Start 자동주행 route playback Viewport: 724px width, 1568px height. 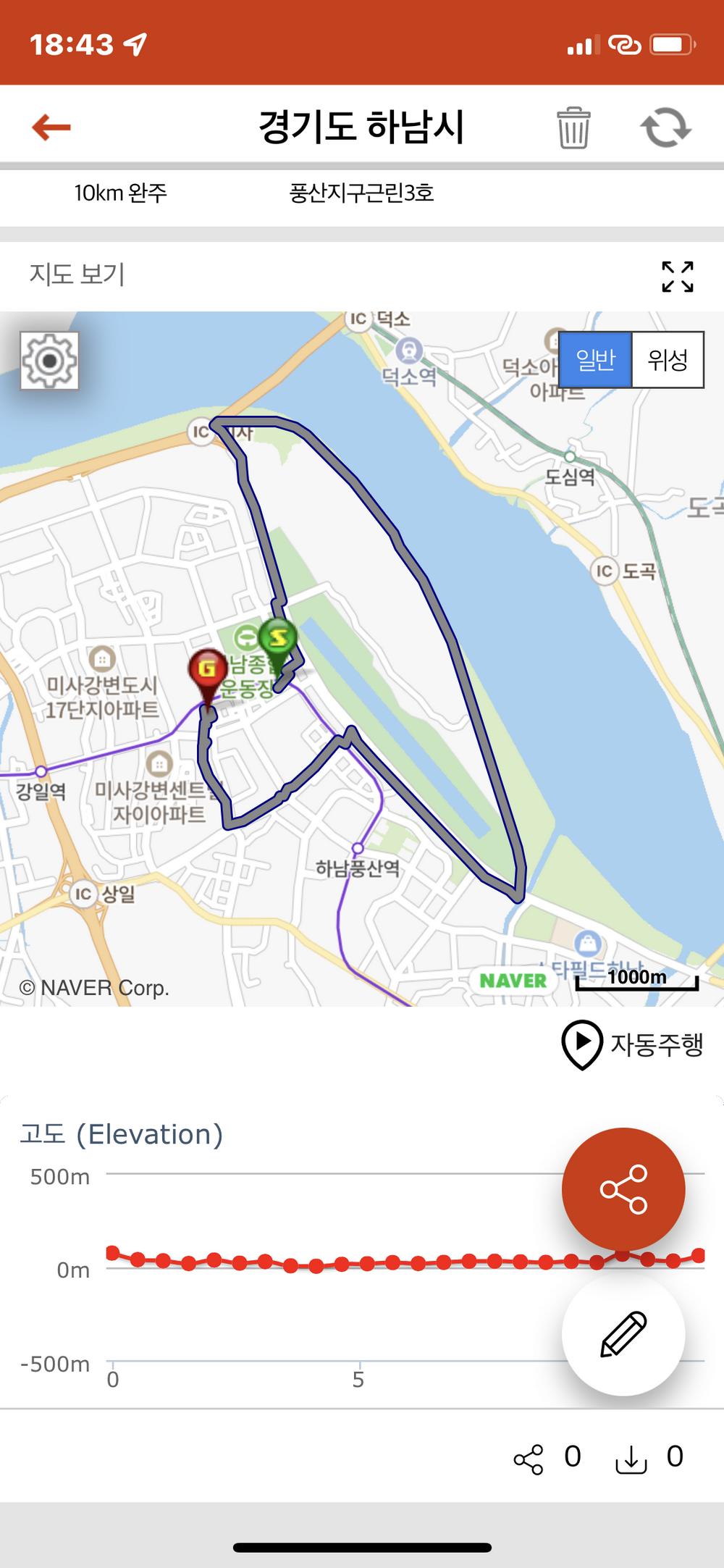[x=632, y=1044]
